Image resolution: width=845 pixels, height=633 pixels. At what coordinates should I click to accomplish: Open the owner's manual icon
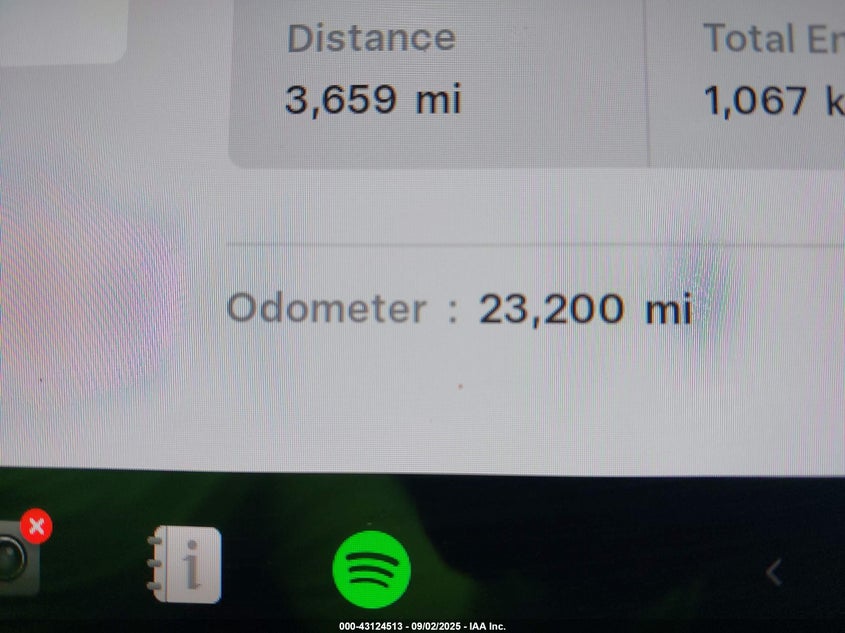185,564
